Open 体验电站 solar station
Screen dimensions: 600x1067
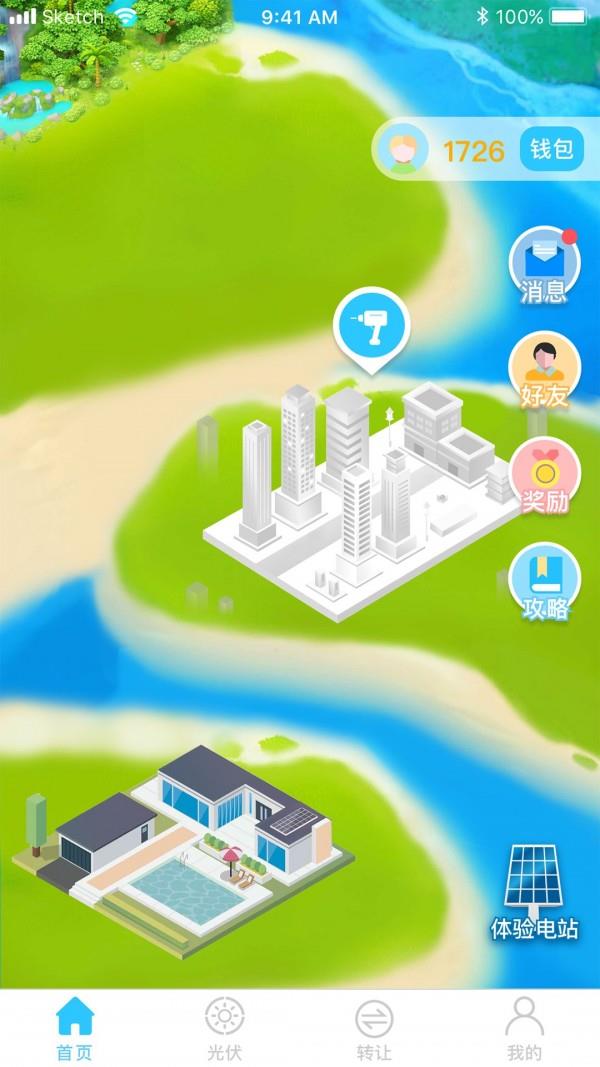tap(533, 892)
